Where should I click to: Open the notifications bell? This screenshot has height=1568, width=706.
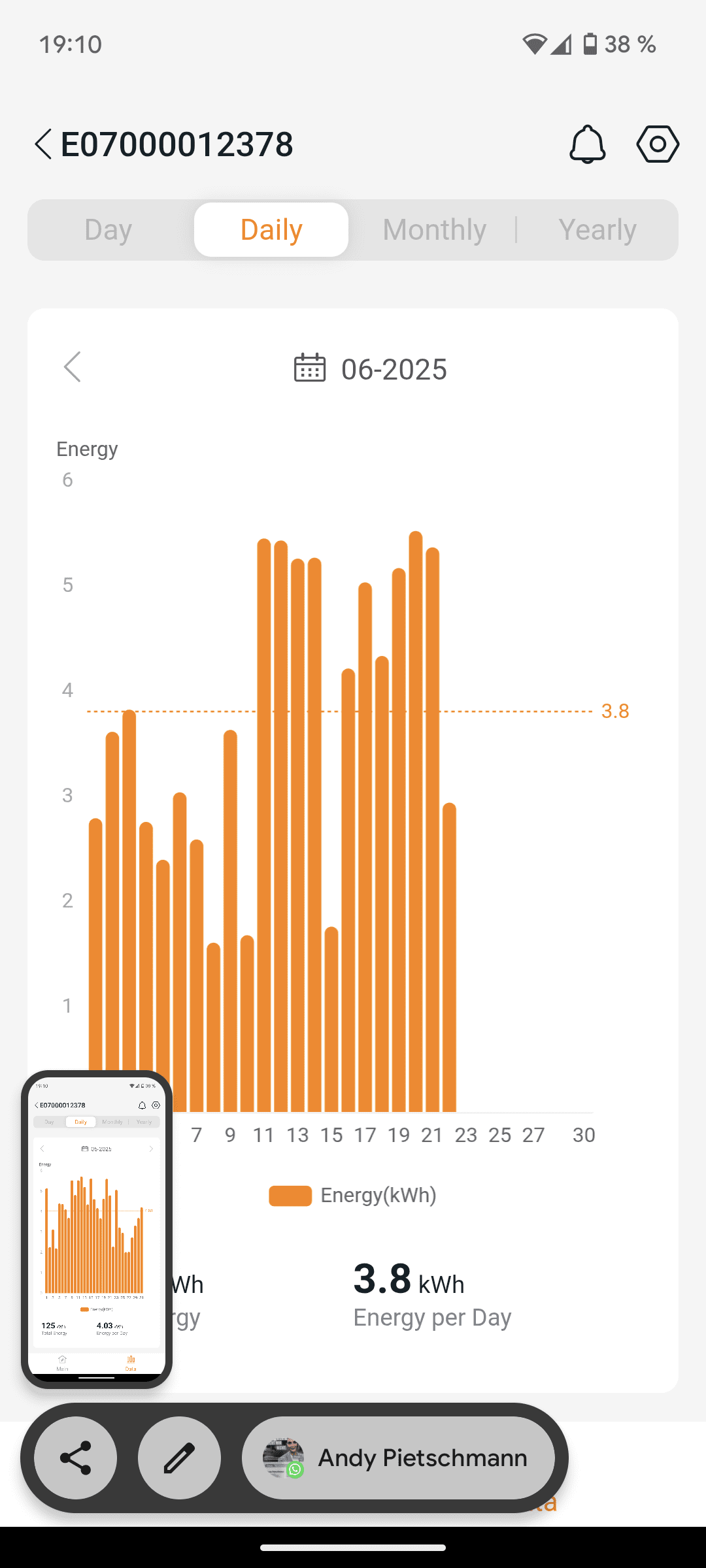click(x=587, y=144)
